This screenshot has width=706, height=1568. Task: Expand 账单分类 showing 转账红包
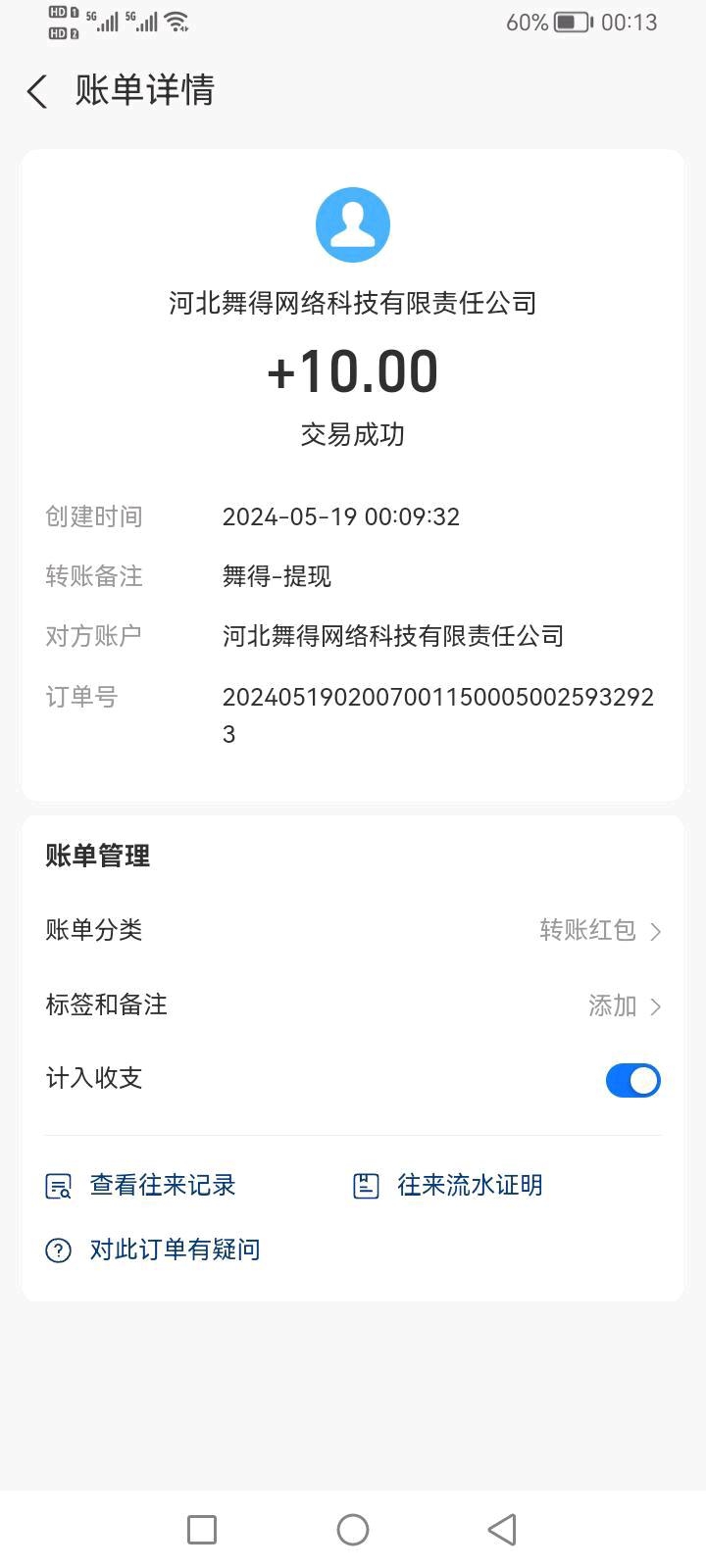(x=588, y=931)
